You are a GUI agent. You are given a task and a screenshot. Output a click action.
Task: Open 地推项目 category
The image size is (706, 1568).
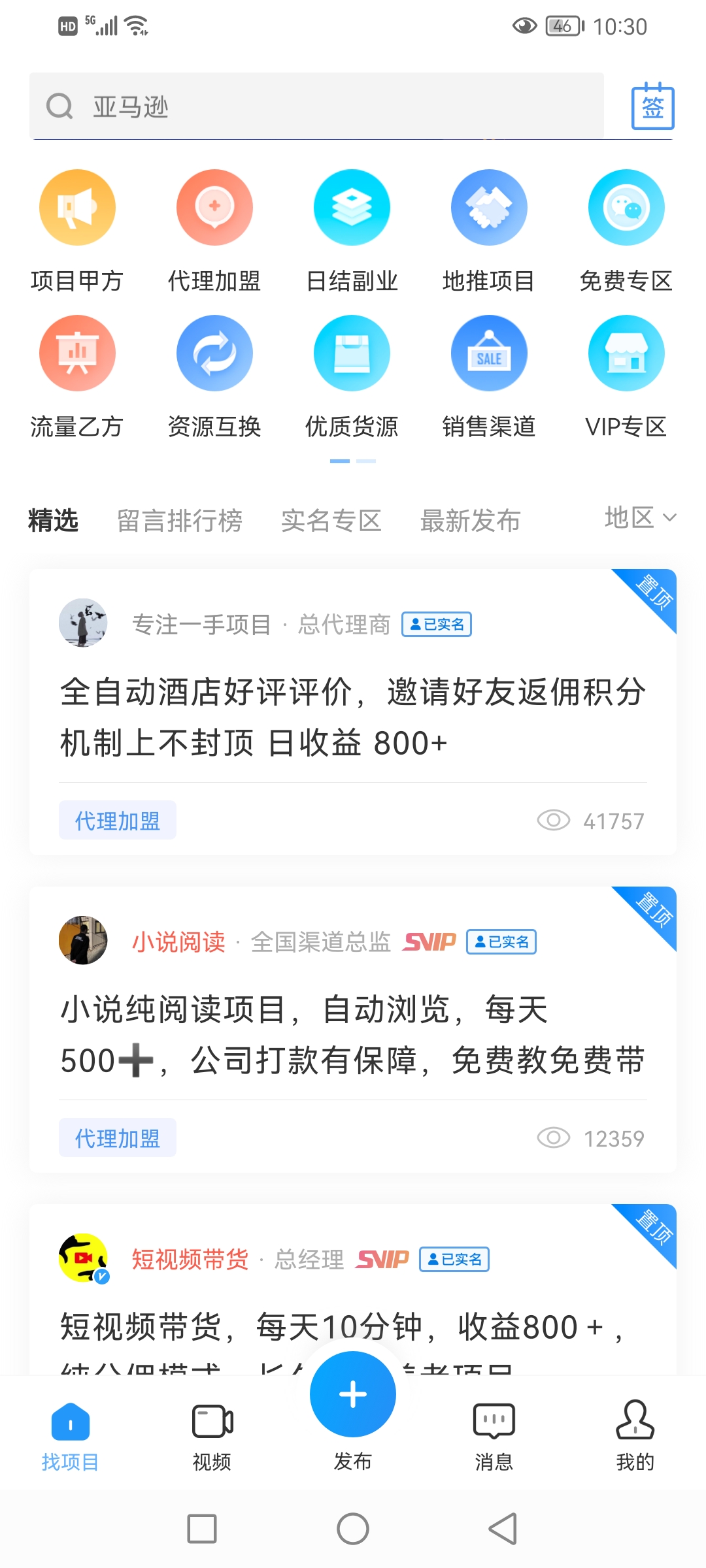489,208
